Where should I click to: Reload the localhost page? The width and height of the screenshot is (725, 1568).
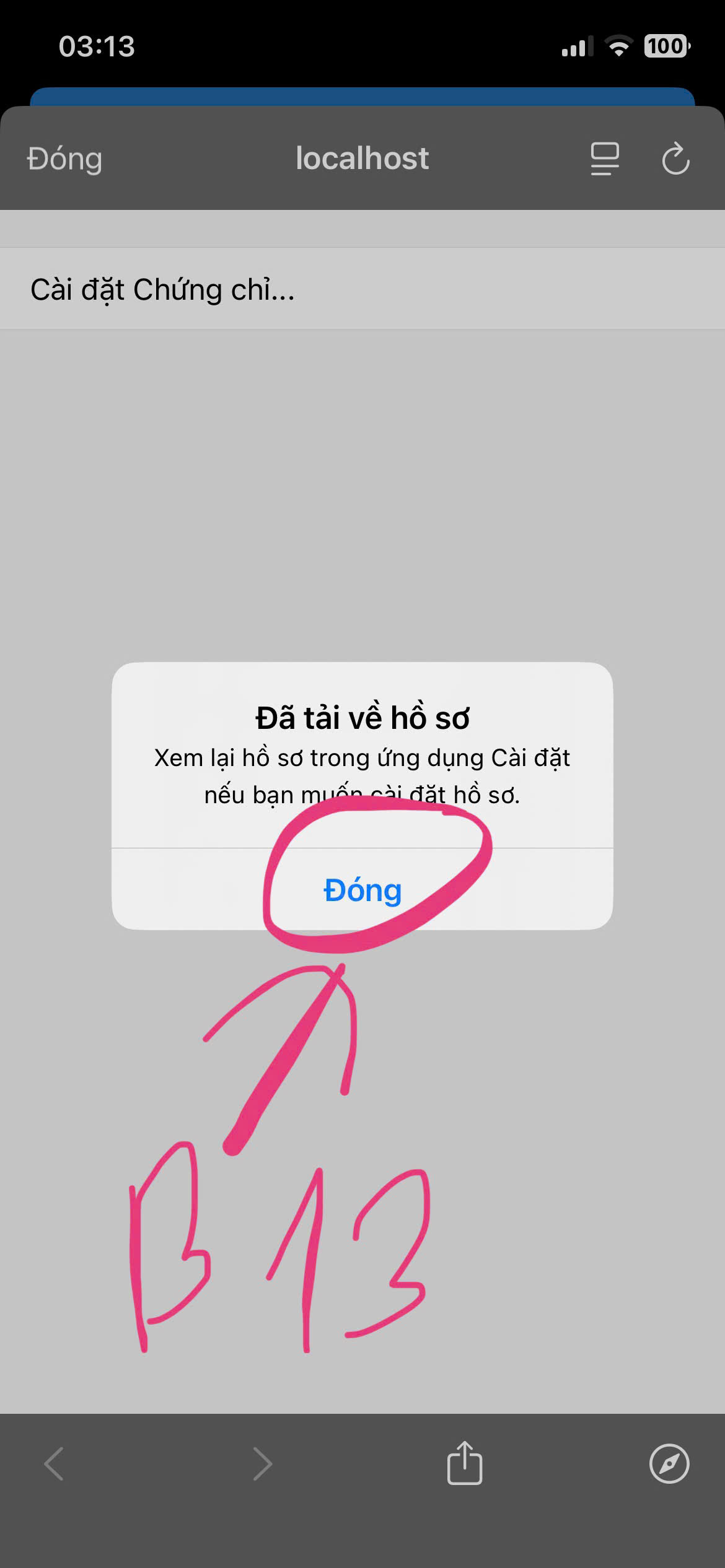tap(675, 159)
